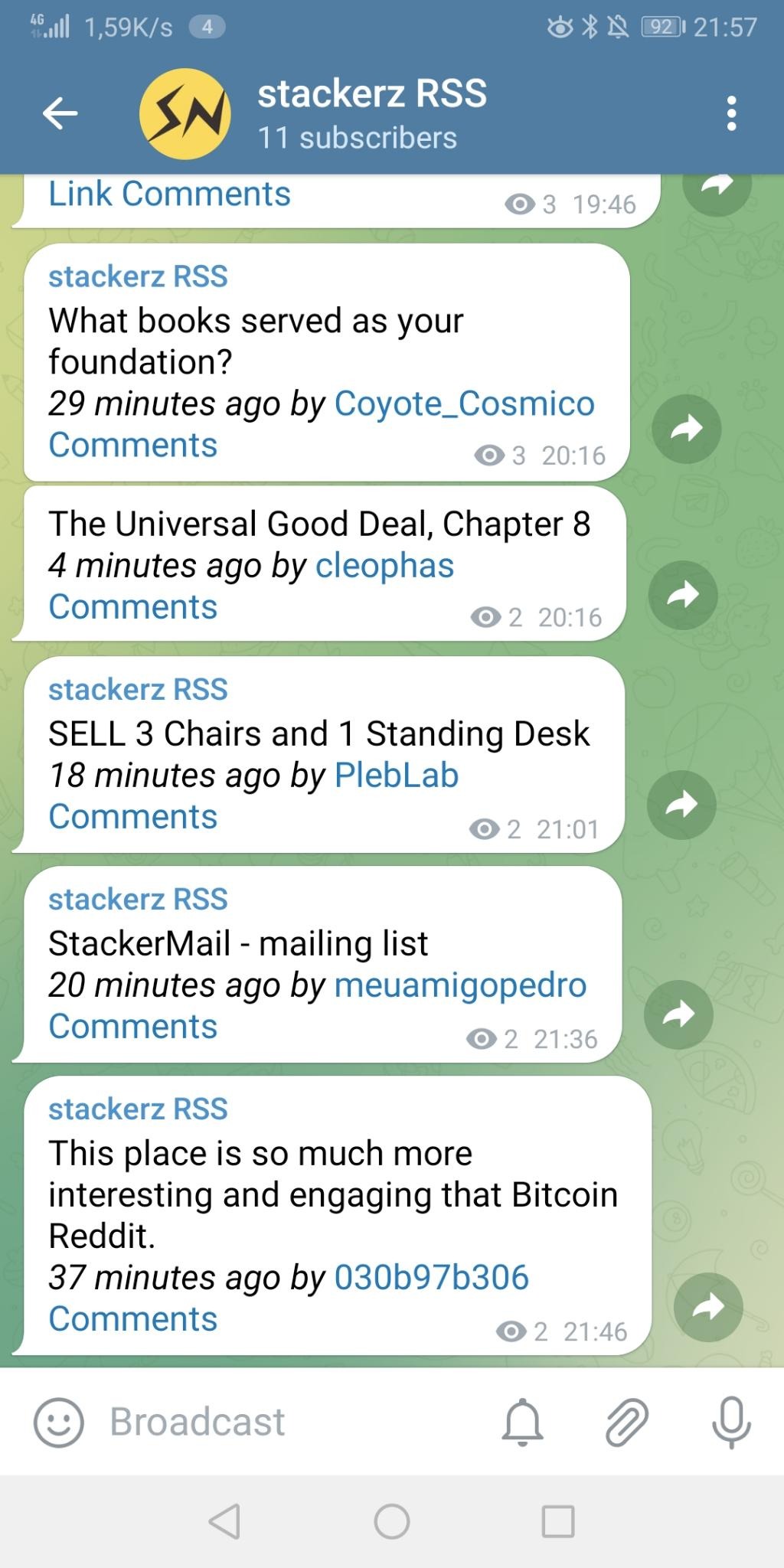Record a voice message with microphone
This screenshot has height=1568, width=784.
tap(731, 1422)
